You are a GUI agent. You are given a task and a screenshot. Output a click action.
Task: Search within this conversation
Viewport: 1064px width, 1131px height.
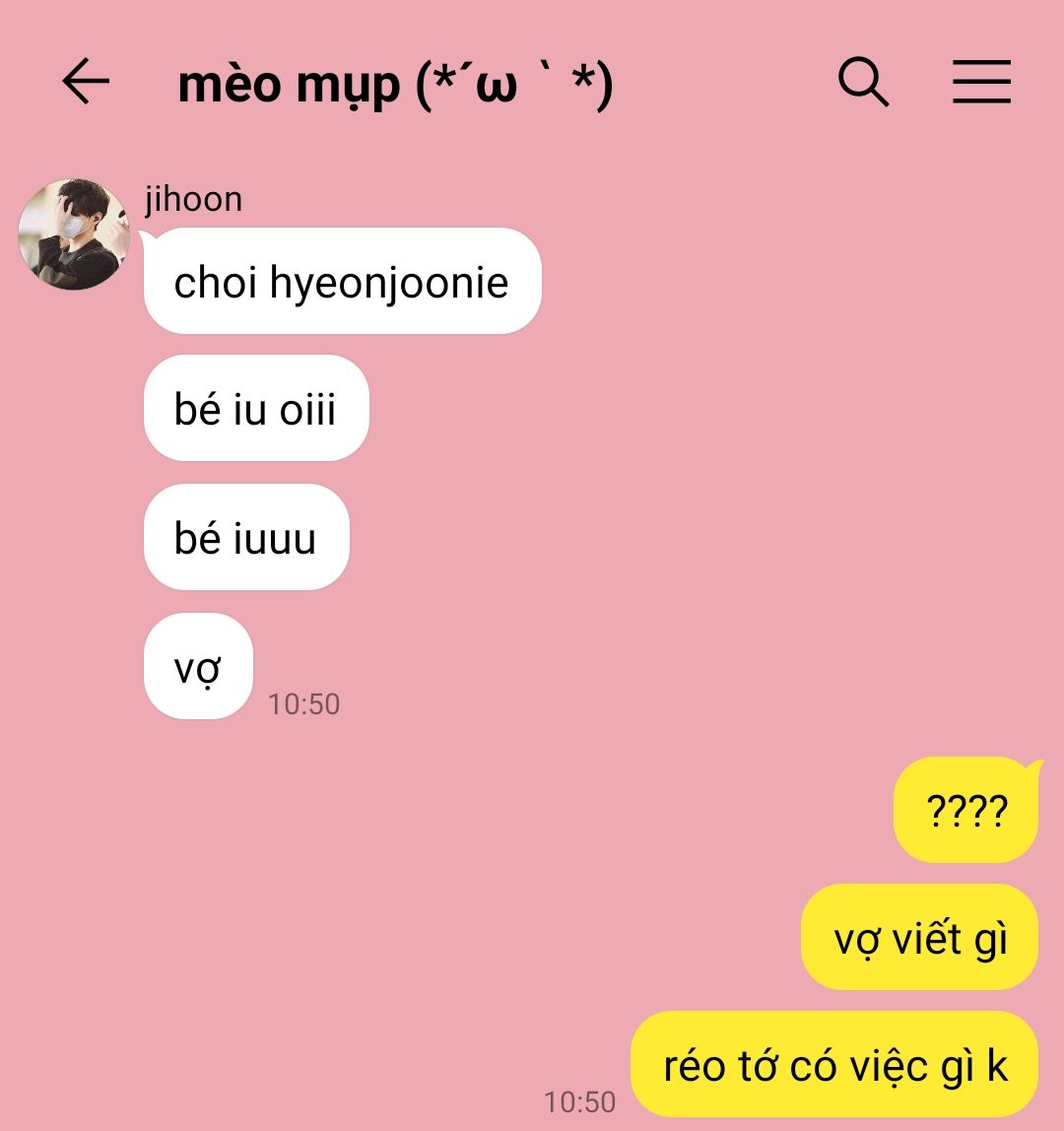[864, 82]
